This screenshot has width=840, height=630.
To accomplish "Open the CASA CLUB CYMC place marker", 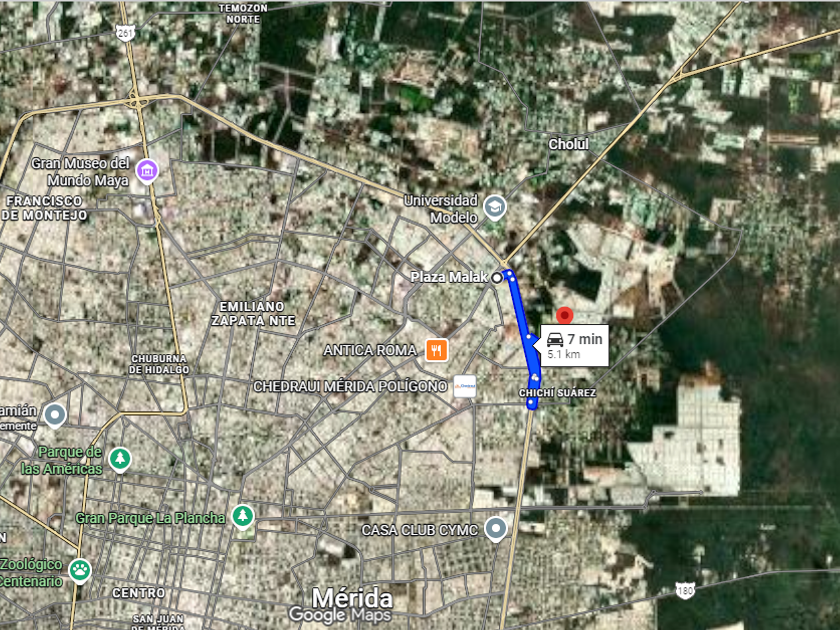I will [495, 528].
